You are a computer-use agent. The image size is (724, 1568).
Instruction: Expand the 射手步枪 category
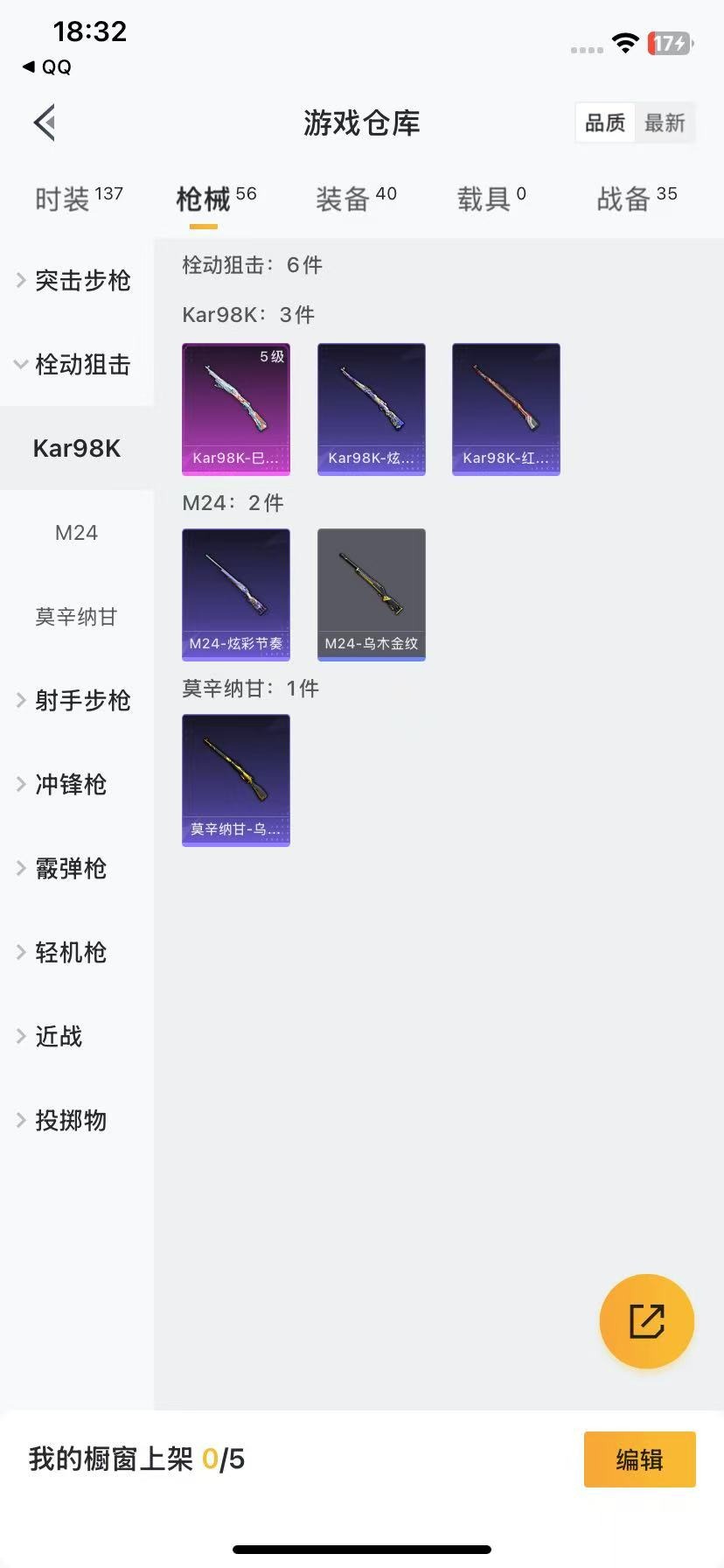pos(77,700)
